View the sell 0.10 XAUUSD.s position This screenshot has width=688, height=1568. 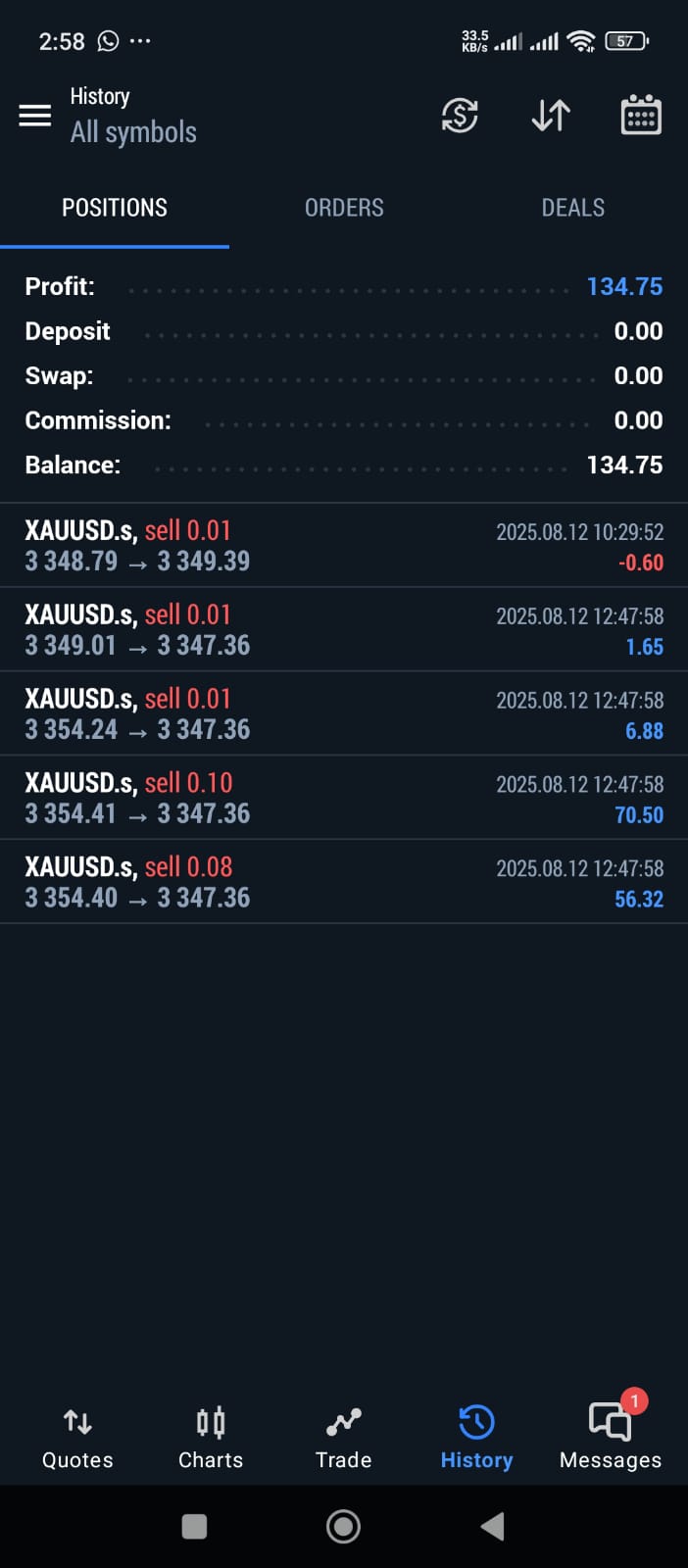tap(343, 798)
